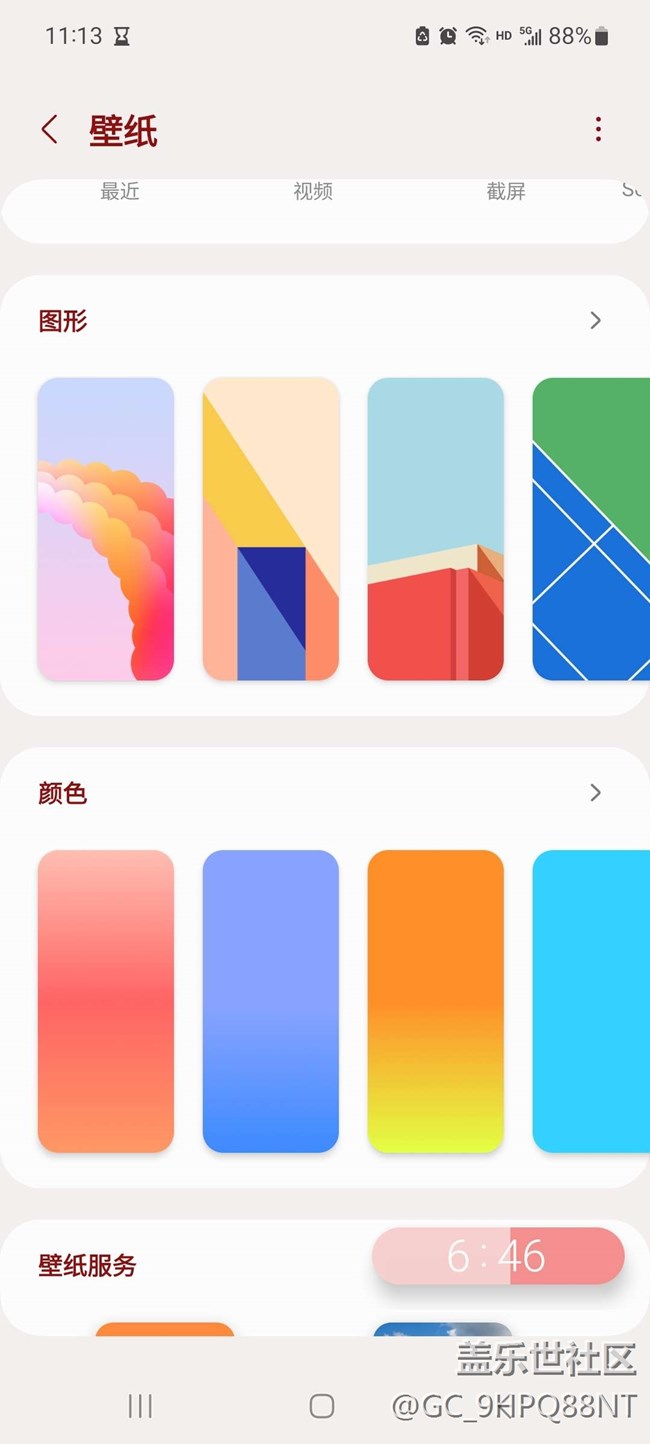
Task: Open the 视频 album
Action: (x=313, y=192)
